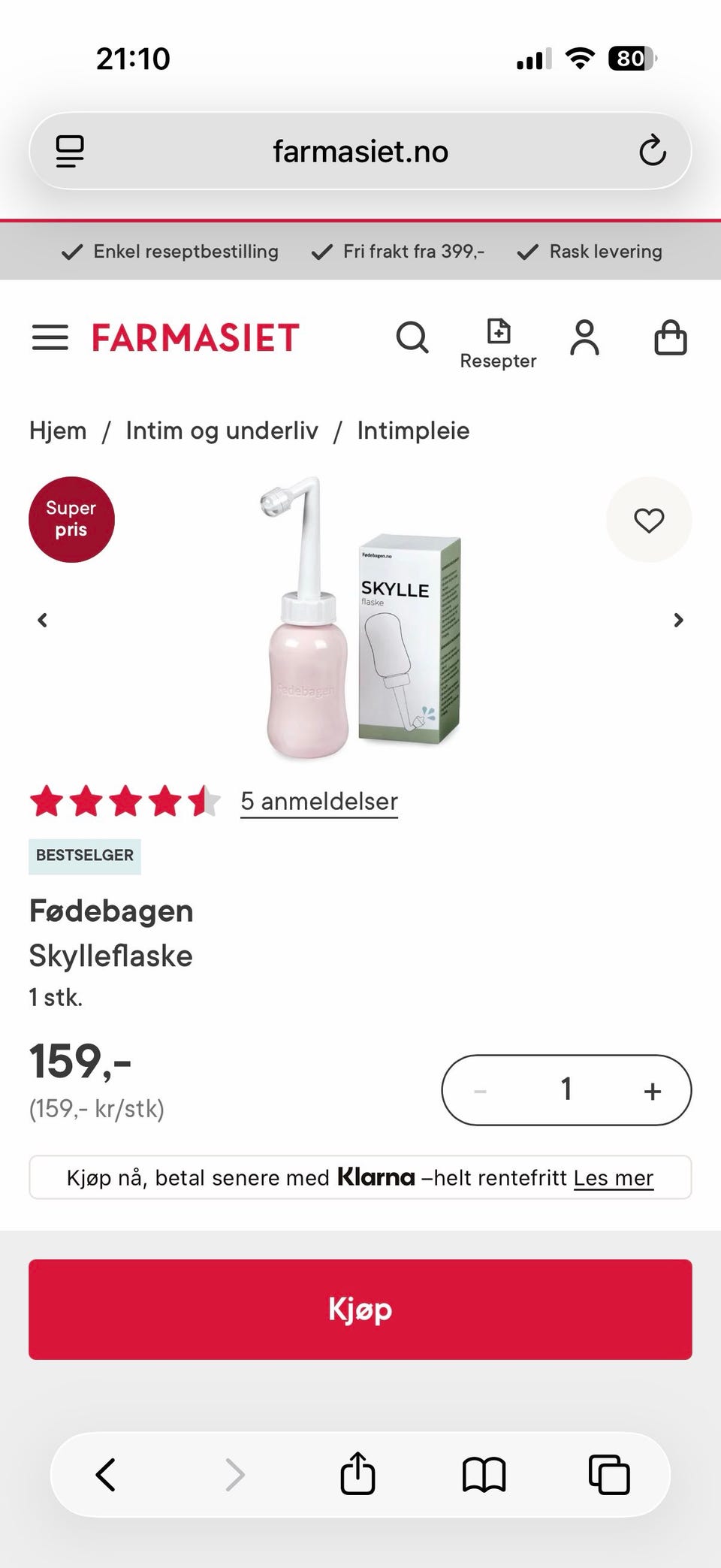
Task: Open the account profile icon
Action: 585,338
